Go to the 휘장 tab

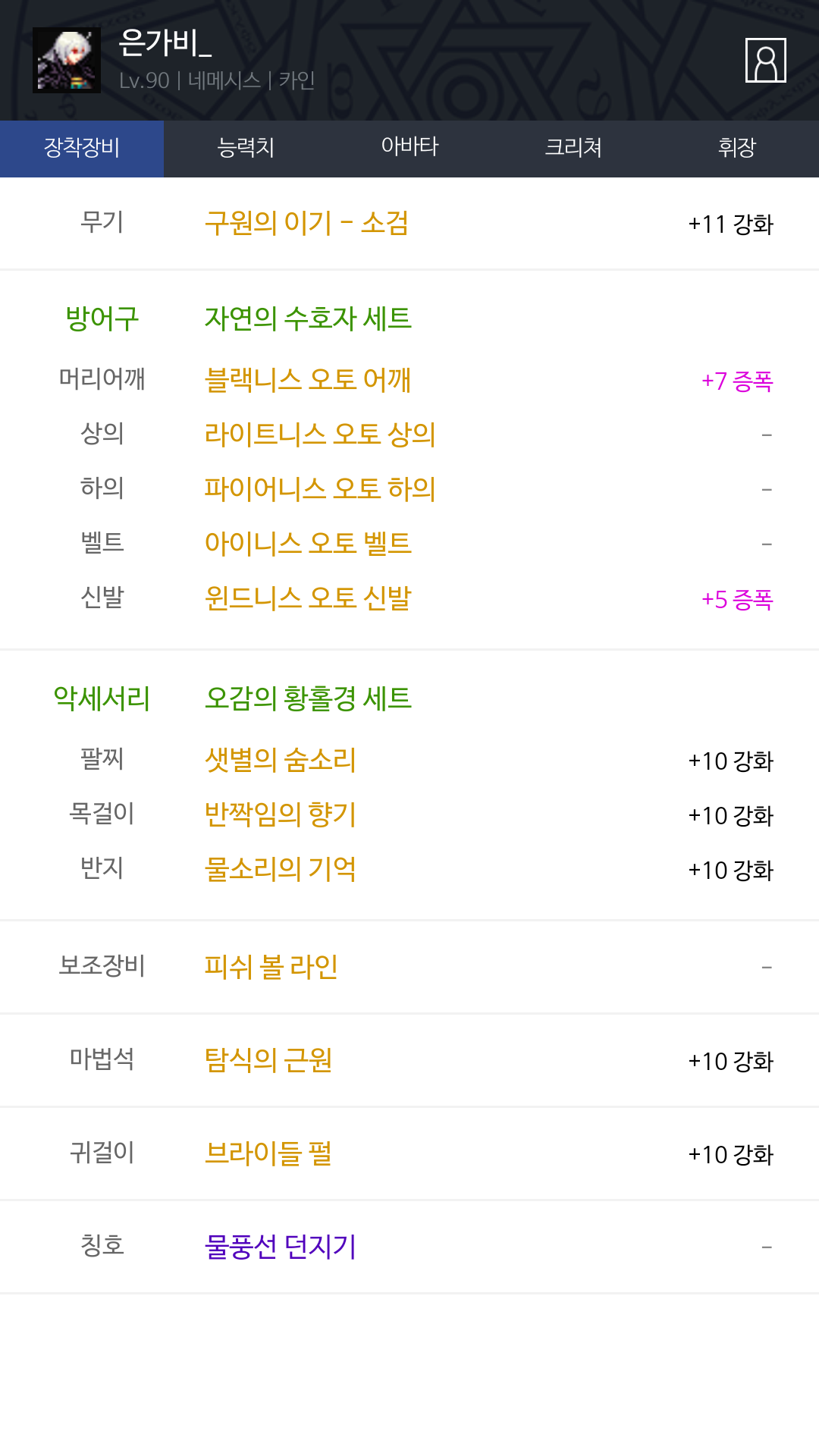pos(737,149)
